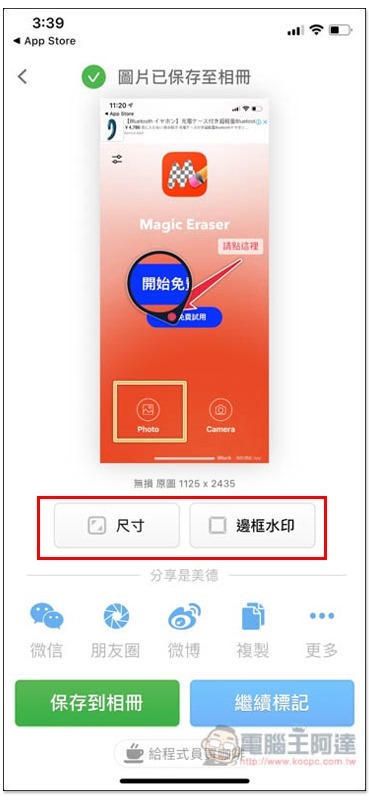The height and width of the screenshot is (800, 369).
Task: Tap the coffee tip for developer button
Action: (x=179, y=753)
